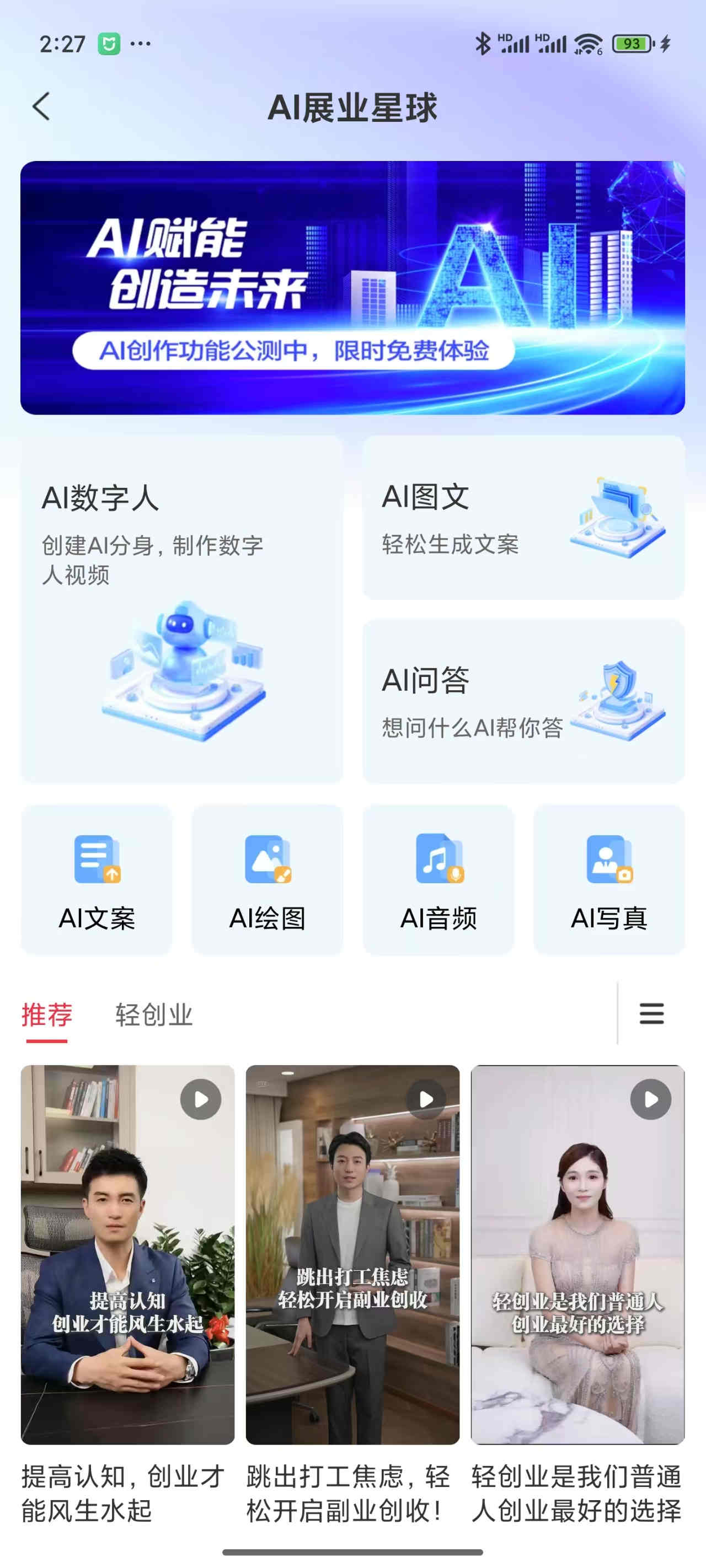Launch the AI写真 tool
The height and width of the screenshot is (1568, 706).
click(x=608, y=880)
